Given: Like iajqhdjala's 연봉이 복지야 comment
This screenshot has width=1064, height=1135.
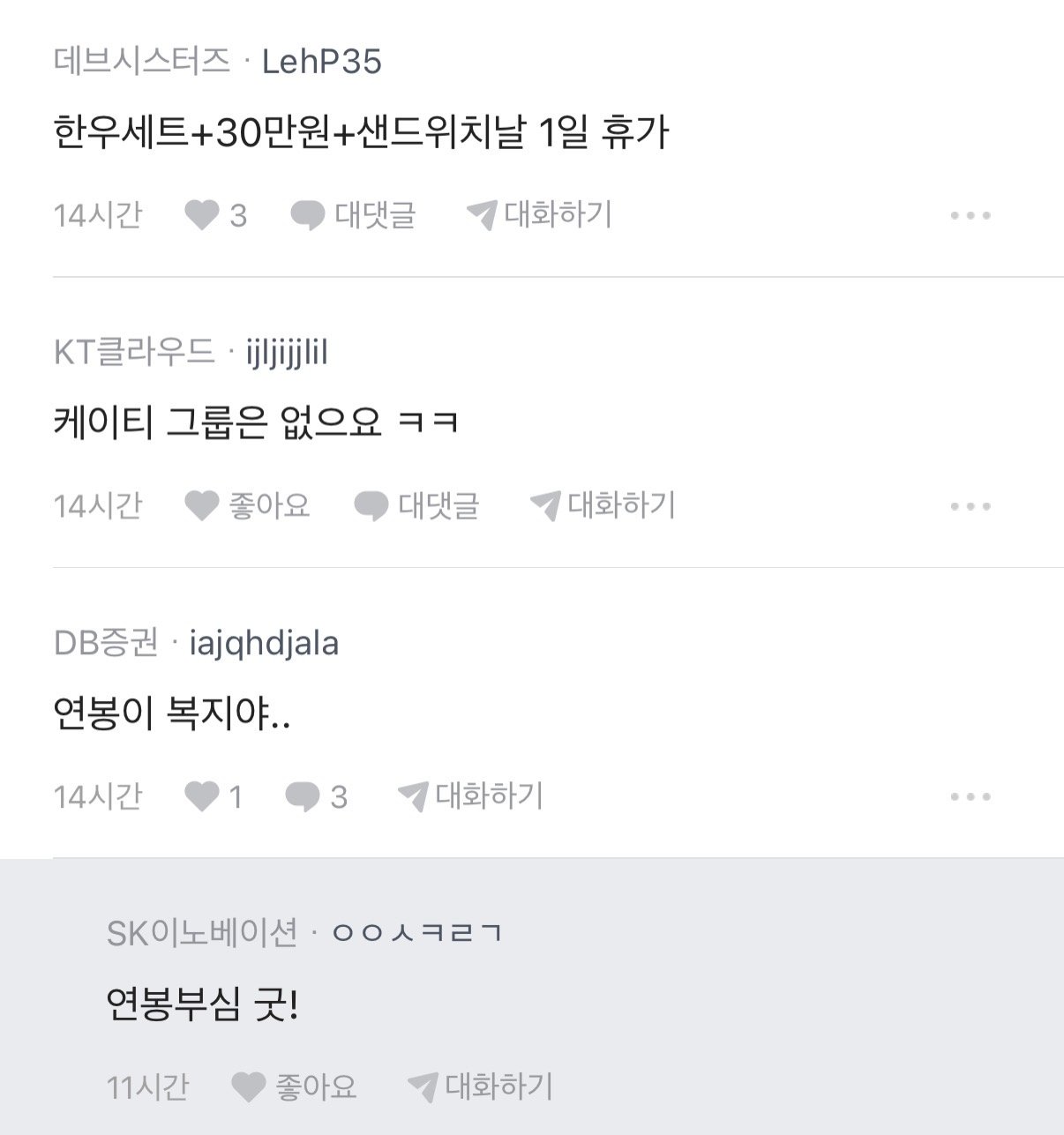Looking at the screenshot, I should coord(213,796).
